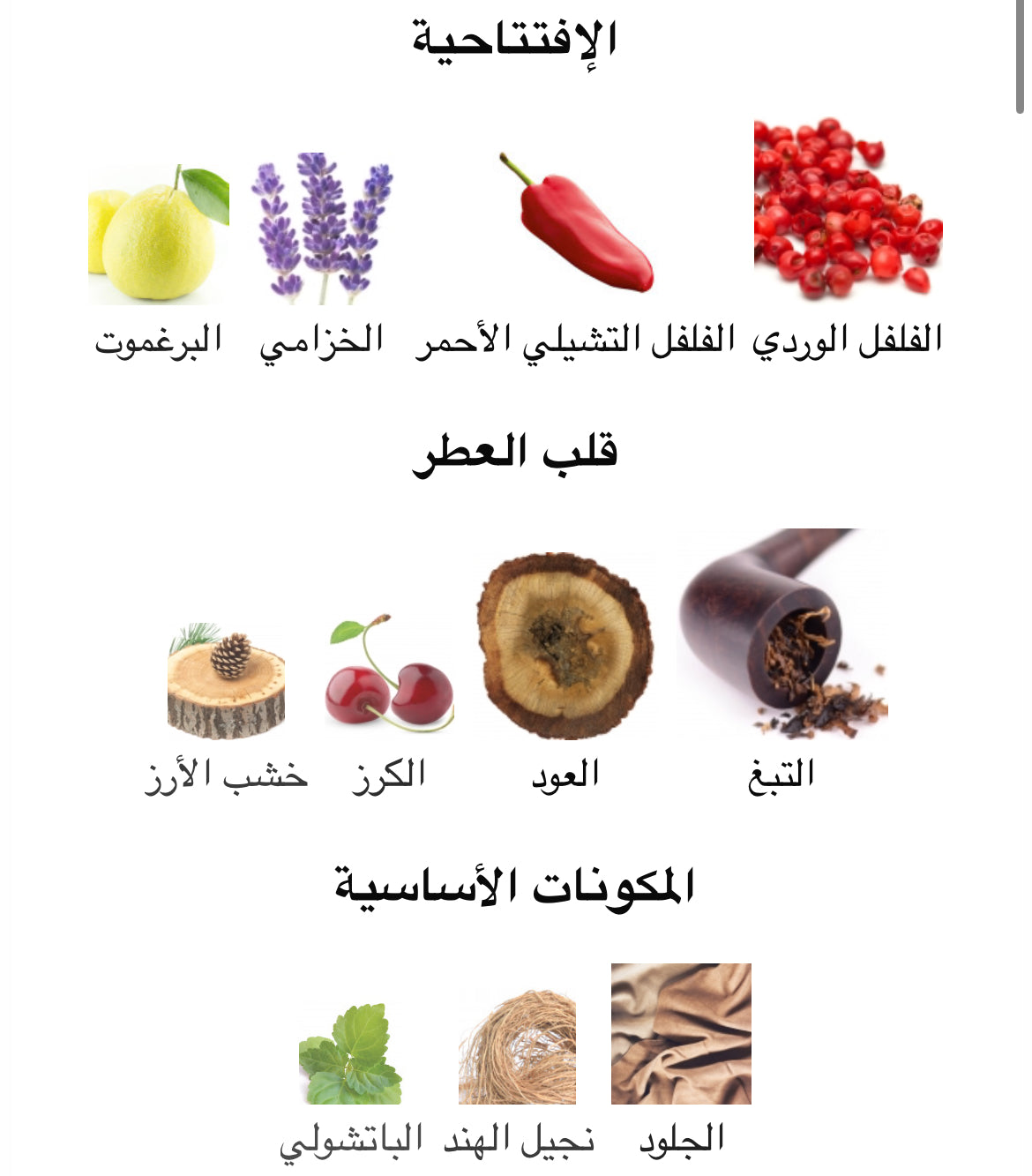The image size is (1032, 1176).
Task: Open the red chili pepper note
Action: (x=575, y=224)
